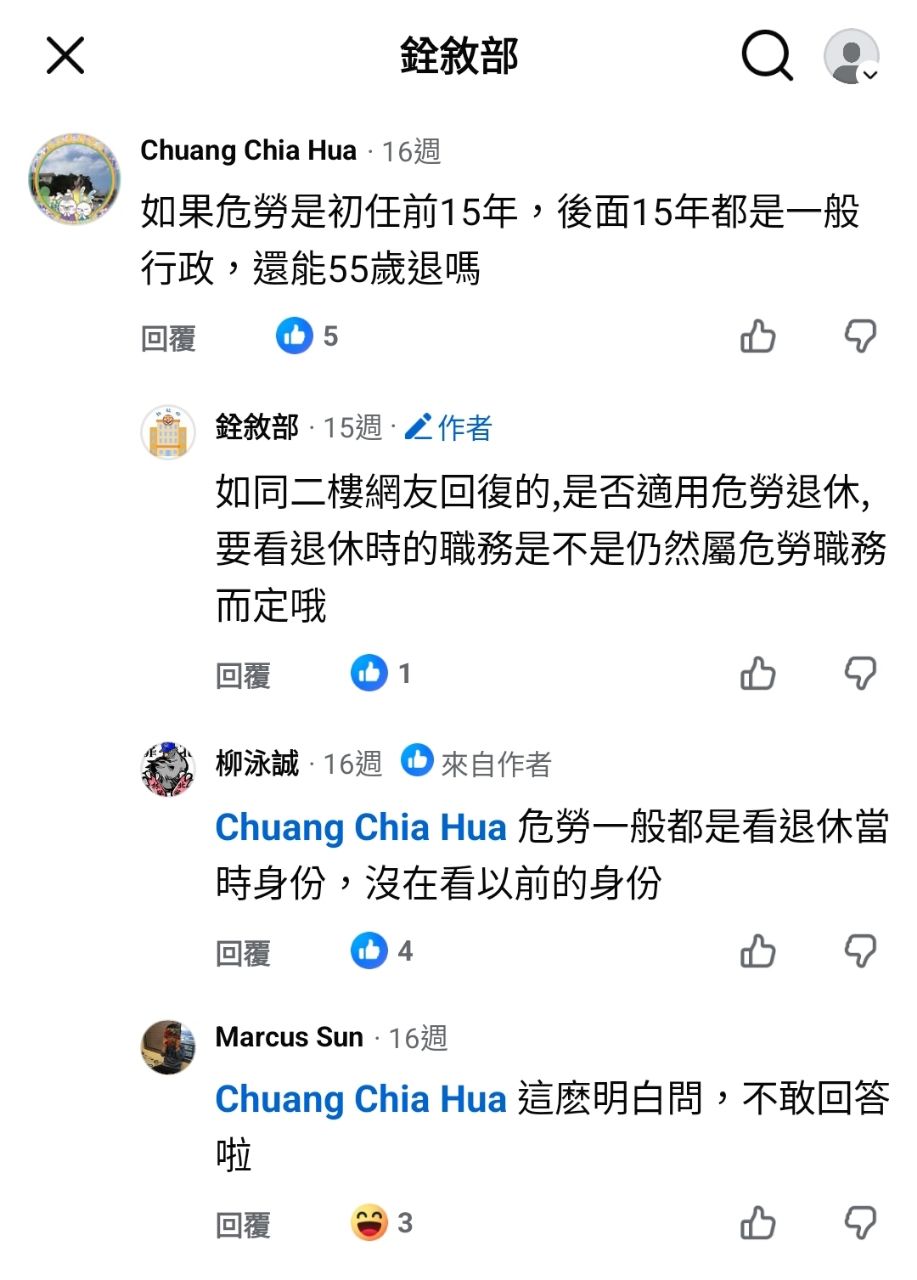Like Marcus Sun's comment
Image resolution: width=917 pixels, height=1280 pixels.
[758, 1223]
